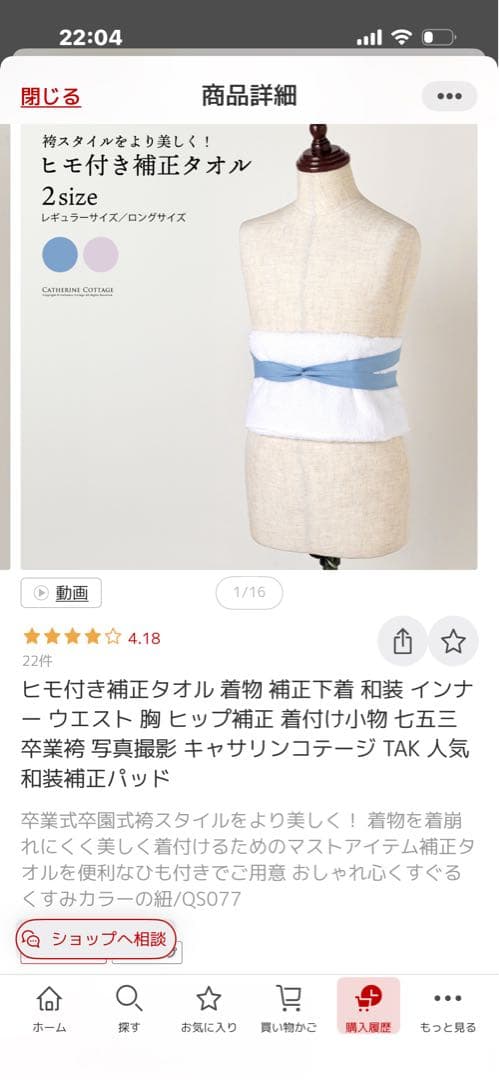Open ショップへ相談 chat with shop
This screenshot has height=1080, width=499.
(96, 938)
